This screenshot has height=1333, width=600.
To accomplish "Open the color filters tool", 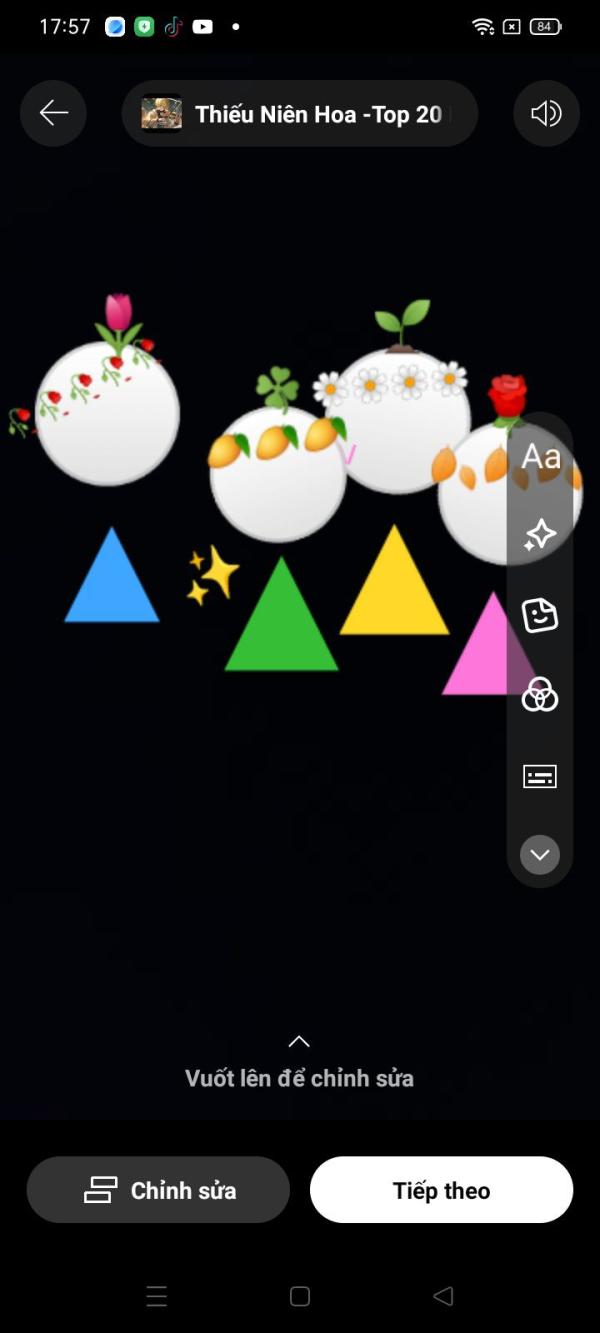I will (x=540, y=694).
